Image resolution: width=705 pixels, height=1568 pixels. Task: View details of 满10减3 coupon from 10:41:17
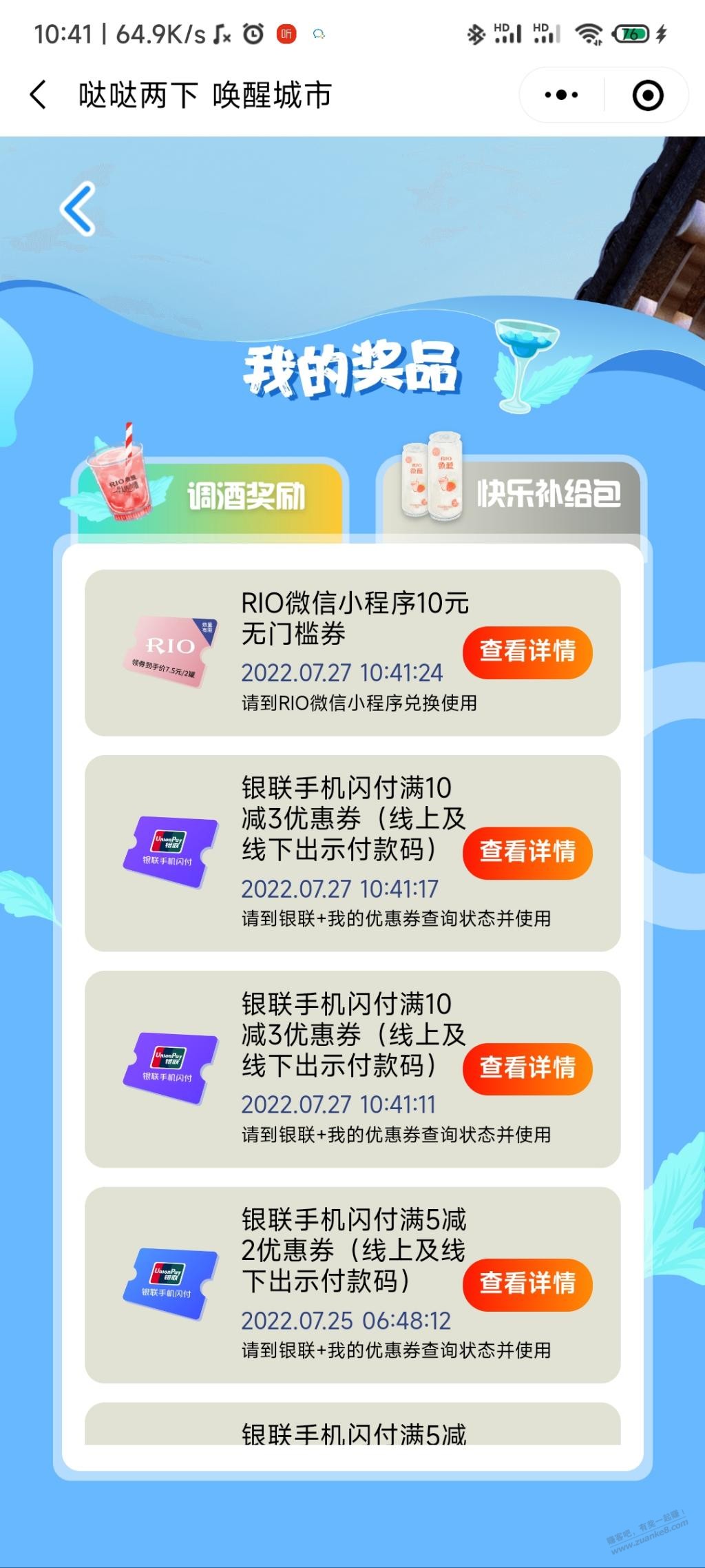(527, 852)
